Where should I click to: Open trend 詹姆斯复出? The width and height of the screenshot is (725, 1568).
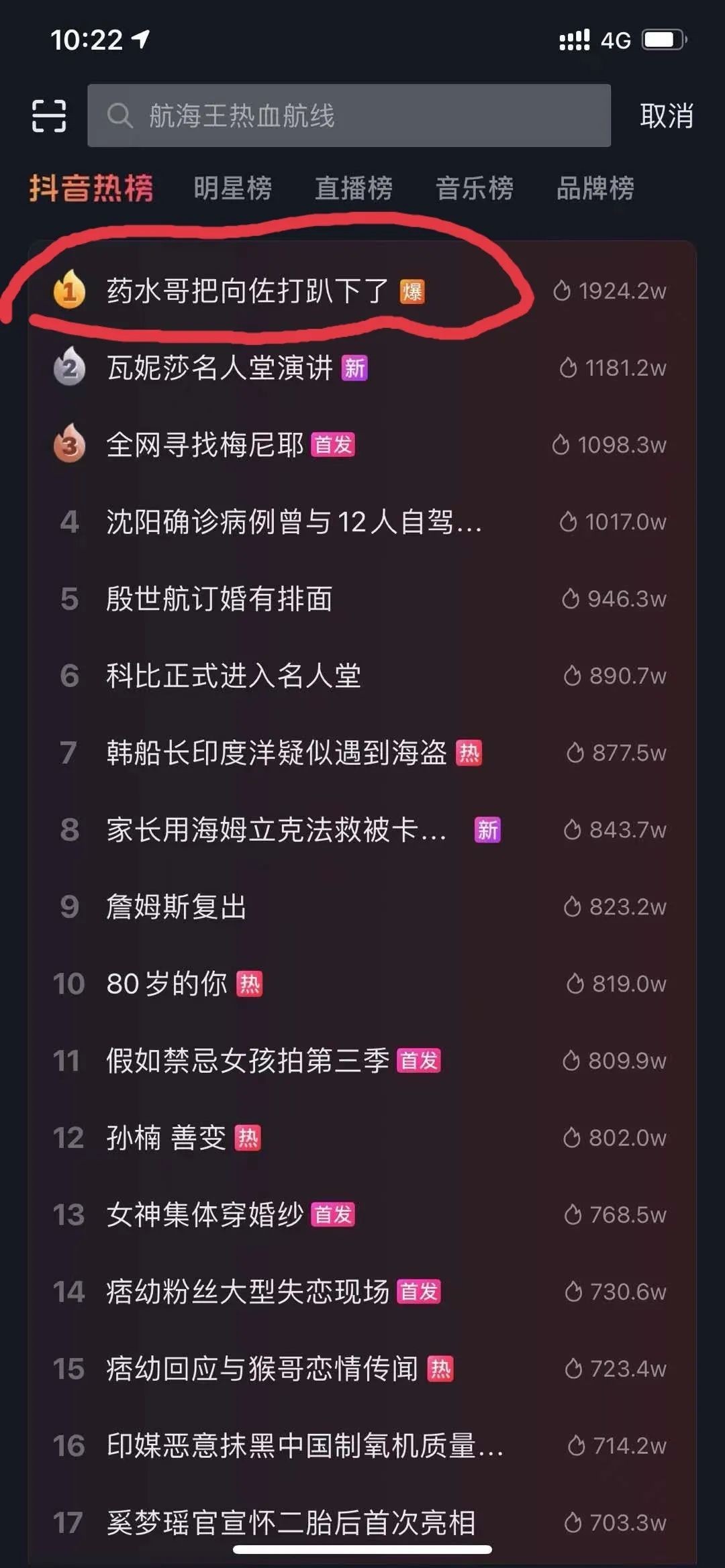[177, 907]
